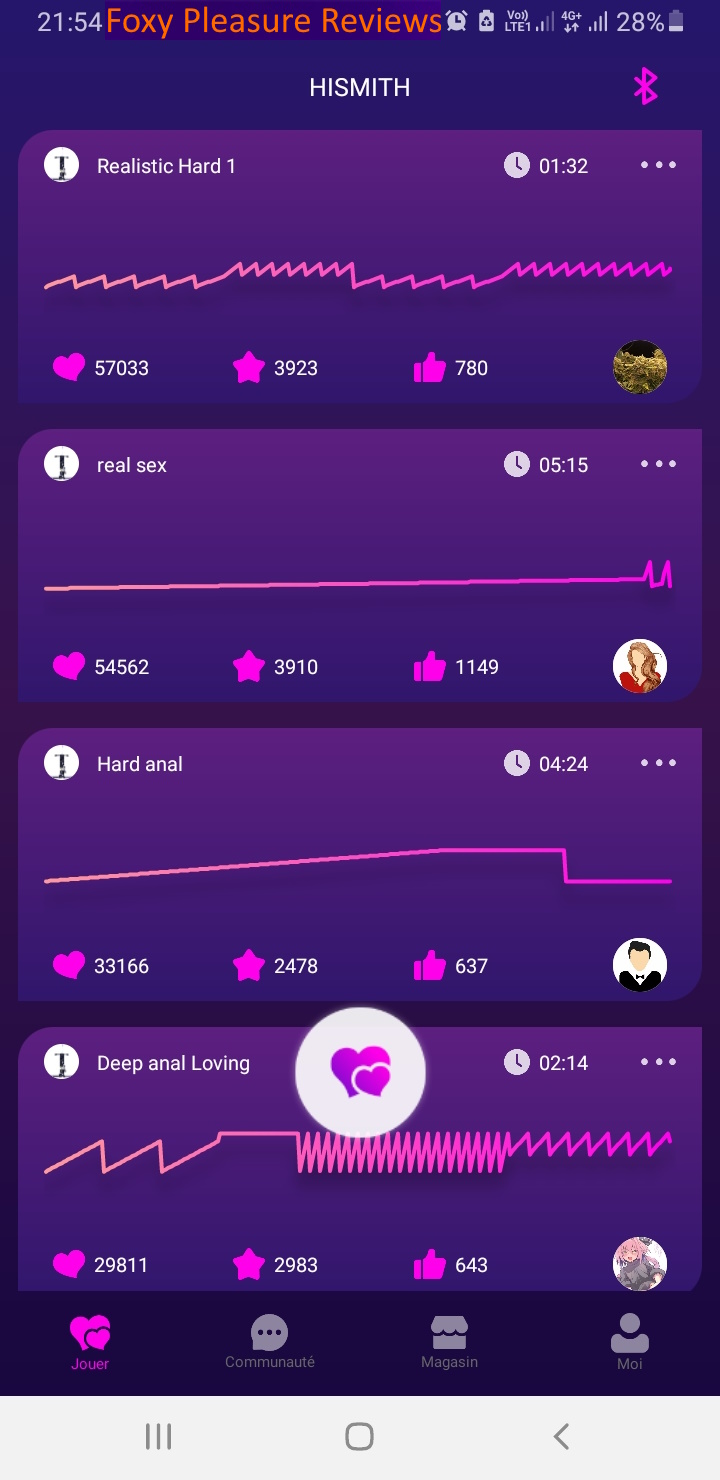Tap the floating double hearts button

[360, 1072]
